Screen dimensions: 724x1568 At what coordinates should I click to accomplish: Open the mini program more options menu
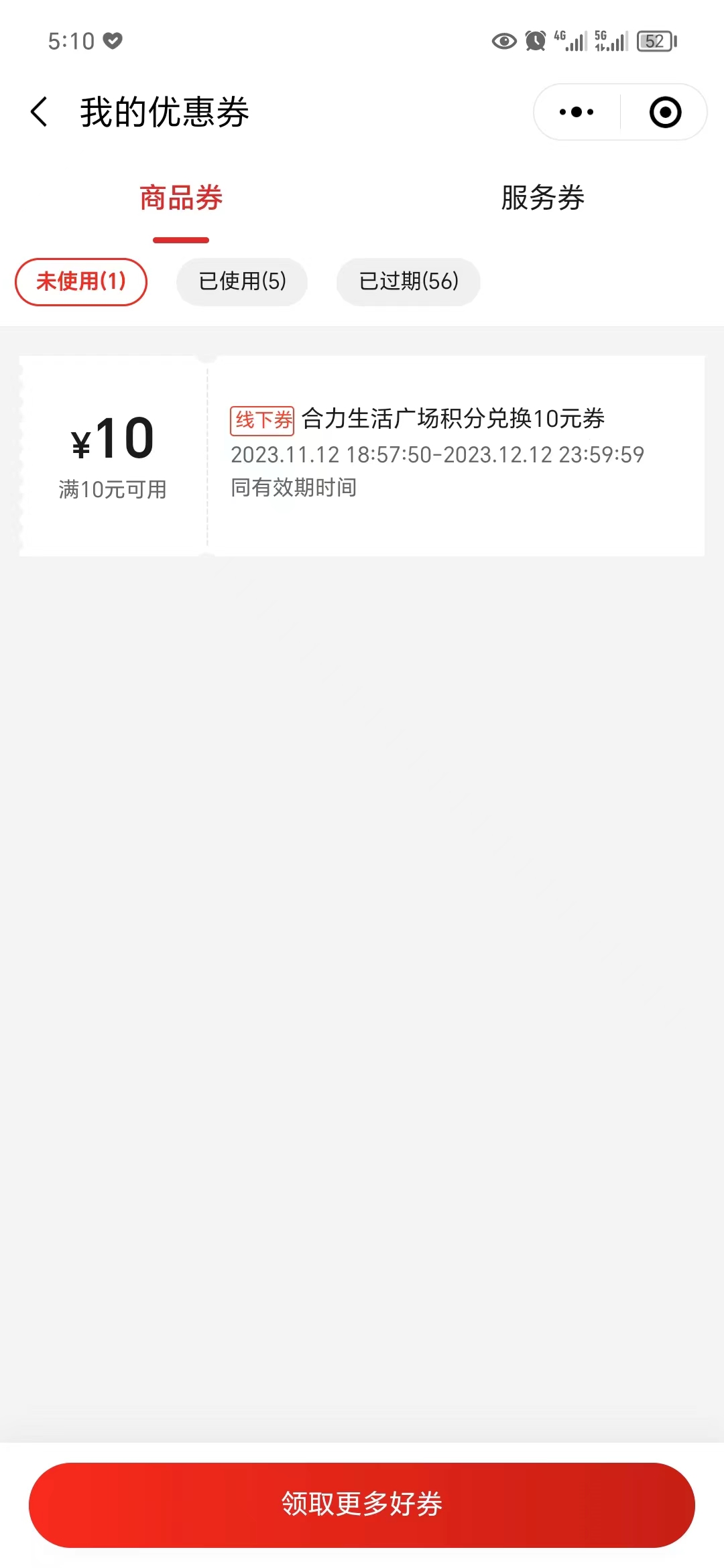[577, 112]
